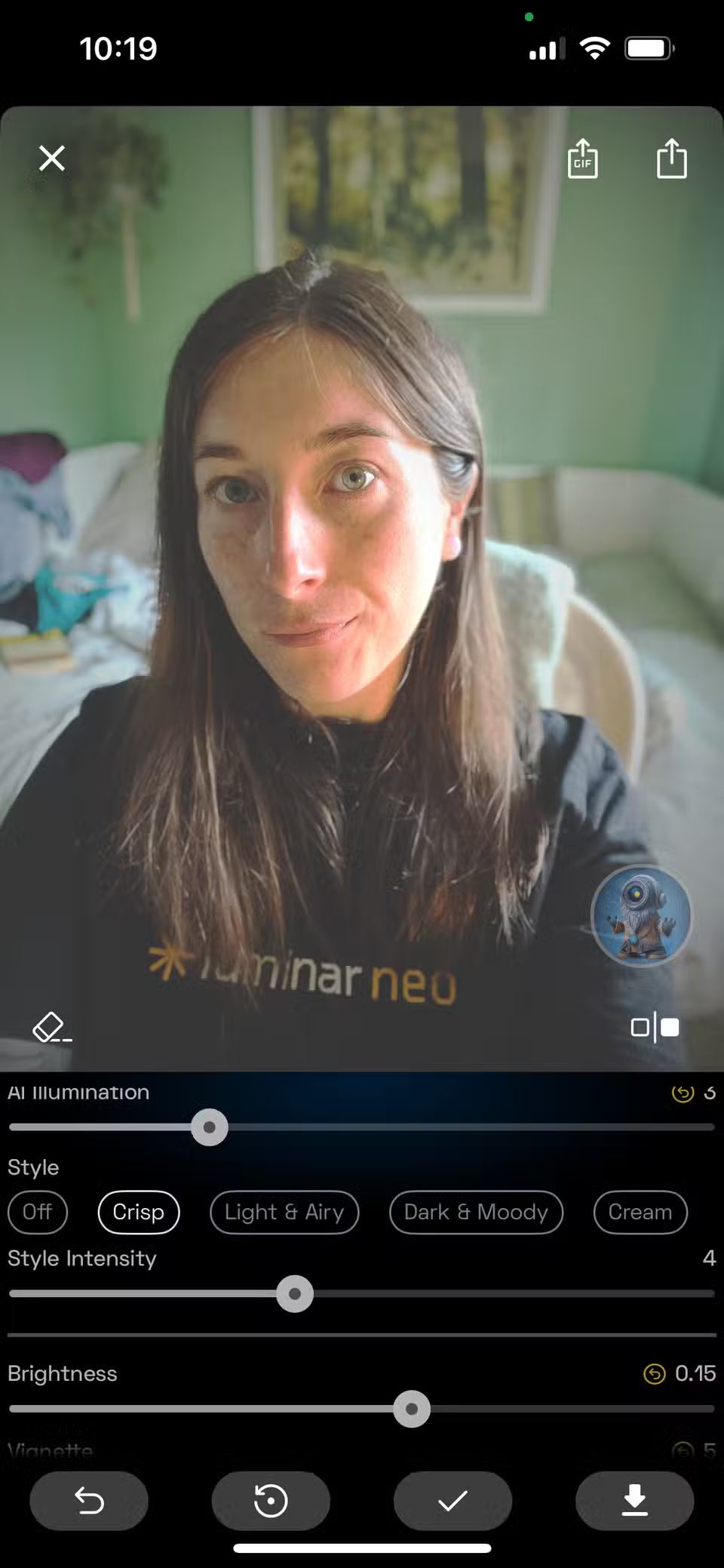The image size is (724, 1568).
Task: Open the GIF export option
Action: coord(583,159)
